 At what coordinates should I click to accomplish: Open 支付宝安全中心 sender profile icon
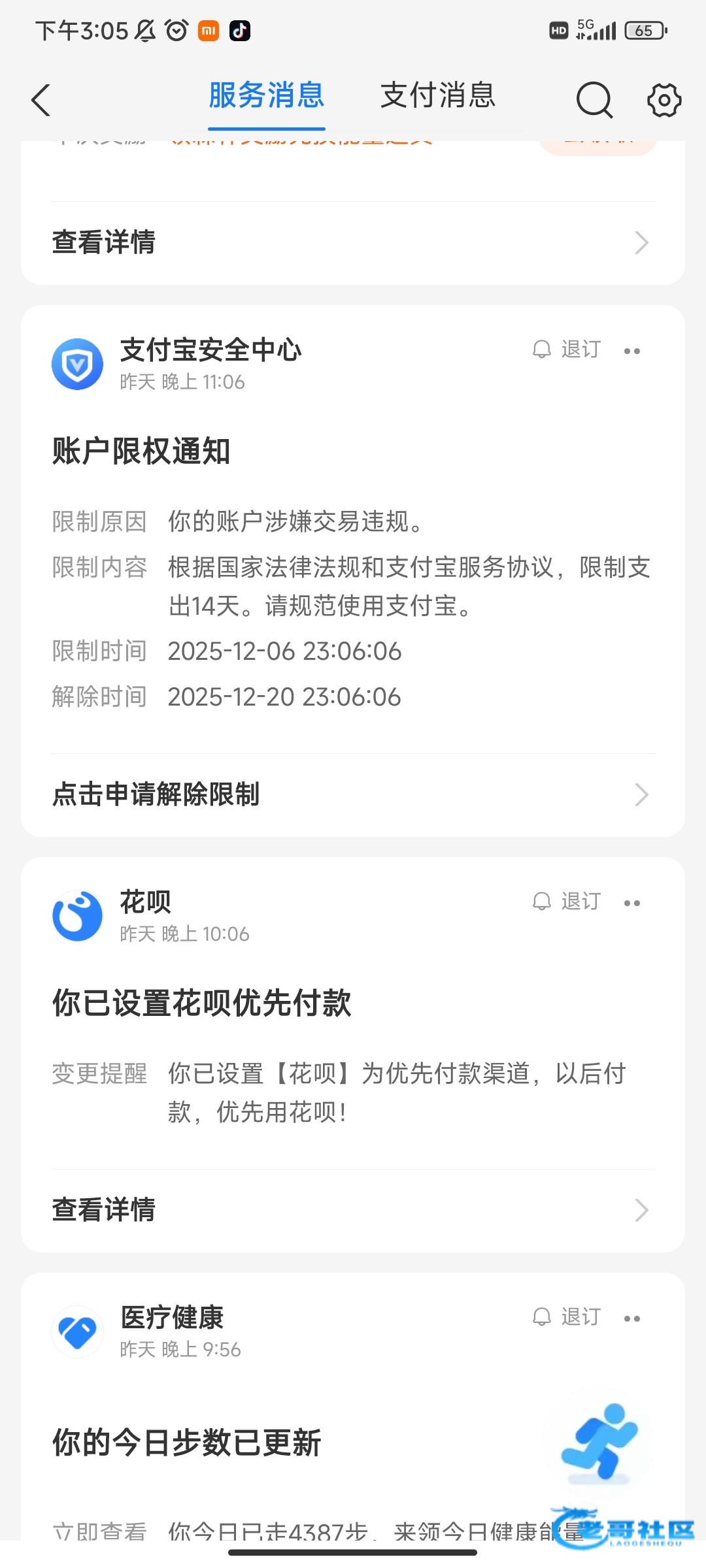(x=77, y=364)
